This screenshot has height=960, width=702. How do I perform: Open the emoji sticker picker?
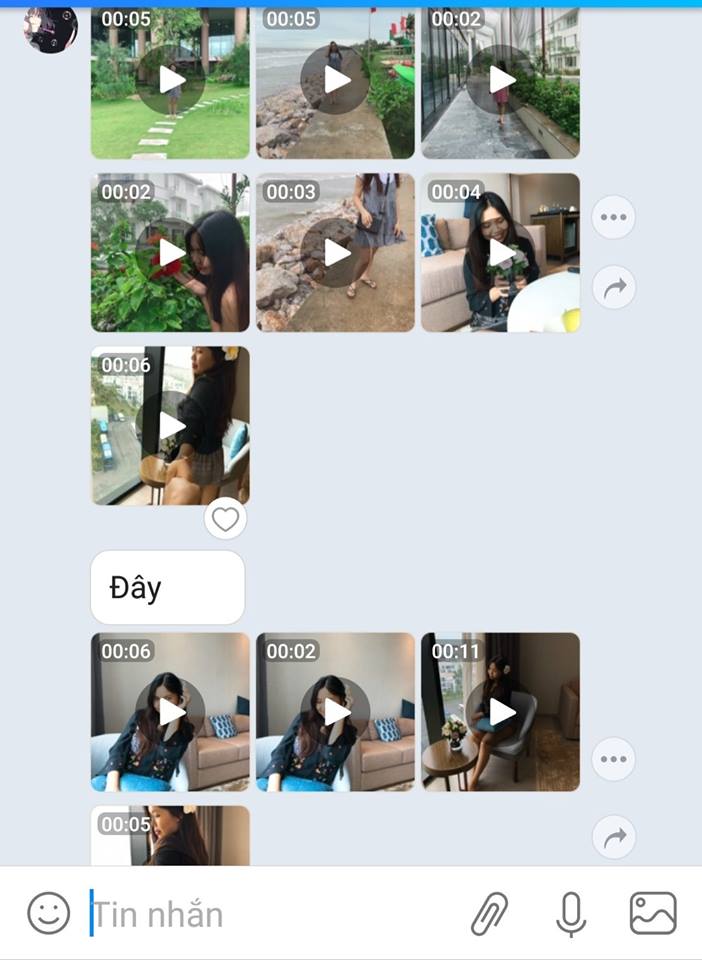[x=49, y=913]
